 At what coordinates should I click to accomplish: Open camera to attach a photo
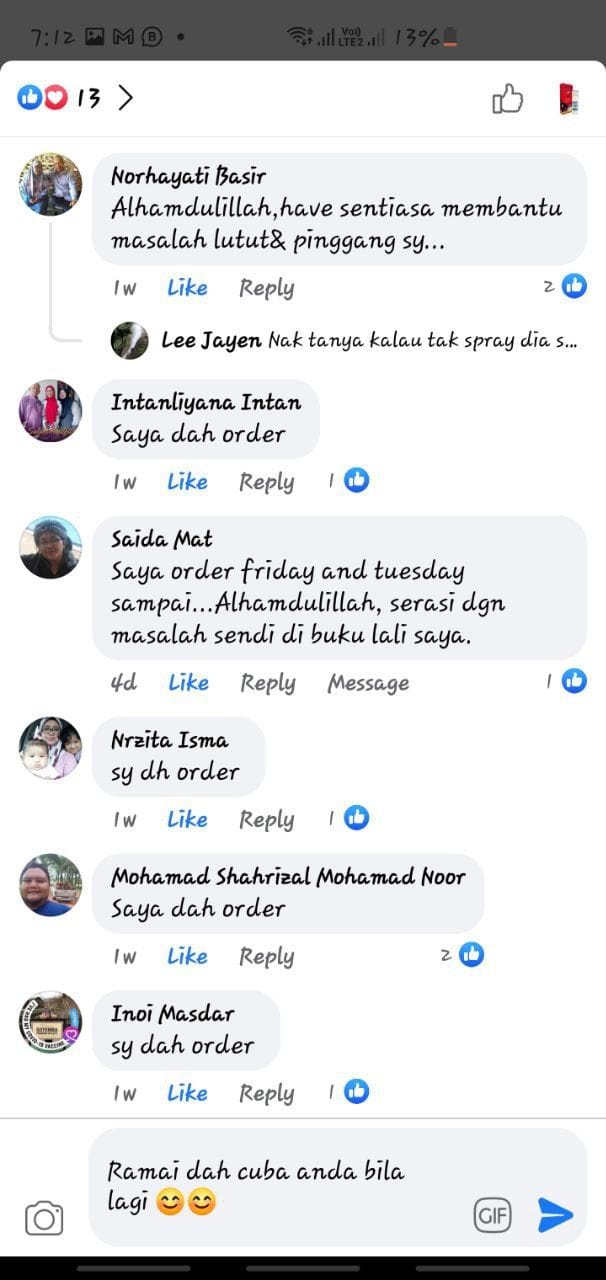coord(44,1218)
